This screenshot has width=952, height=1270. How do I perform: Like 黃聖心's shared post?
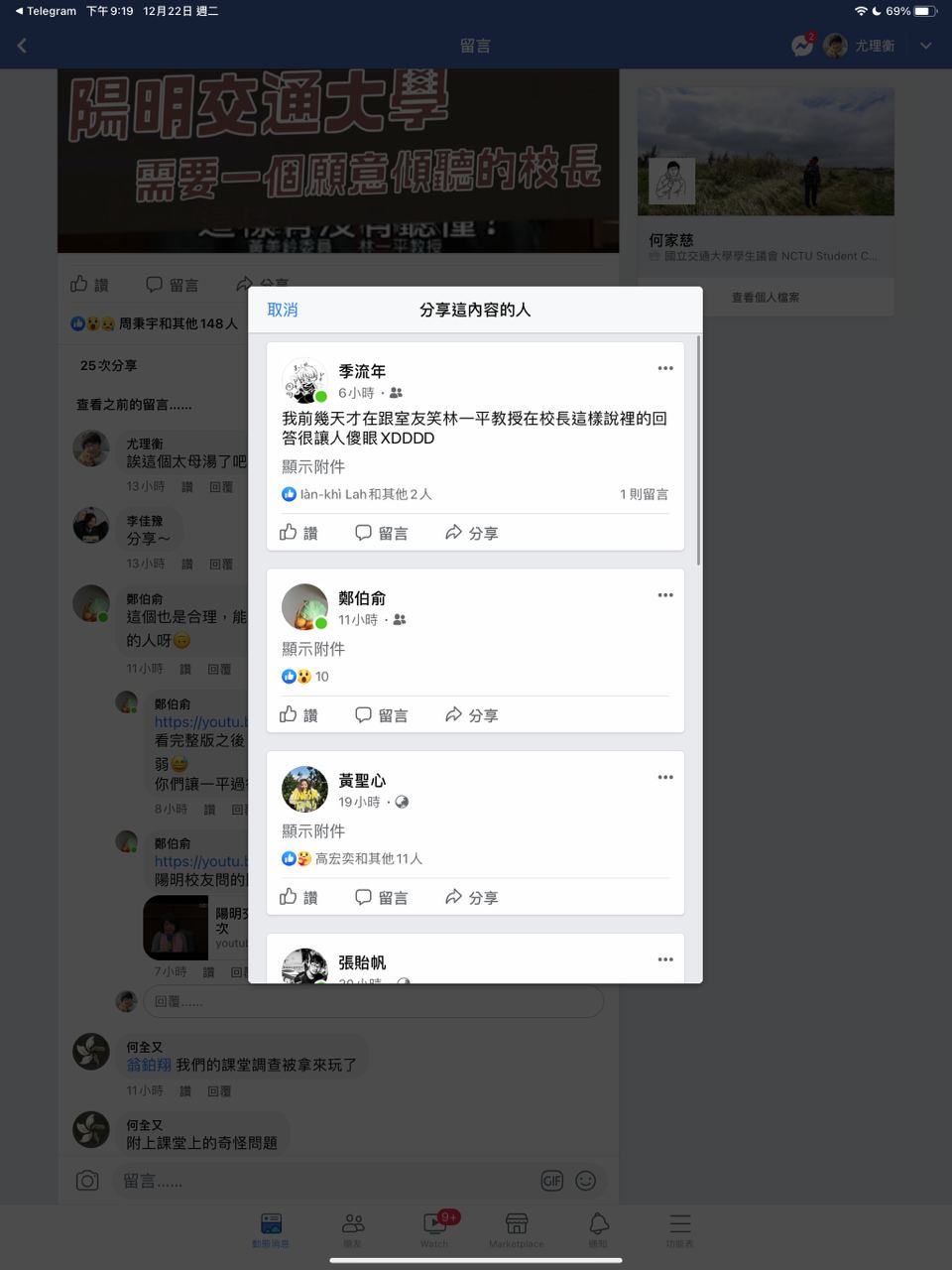point(298,897)
